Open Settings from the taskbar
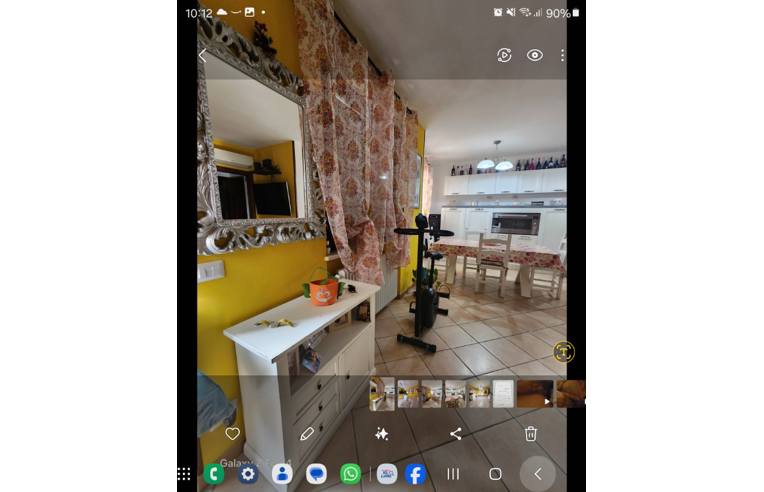Screen dimensions: 764x492 coord(247,474)
